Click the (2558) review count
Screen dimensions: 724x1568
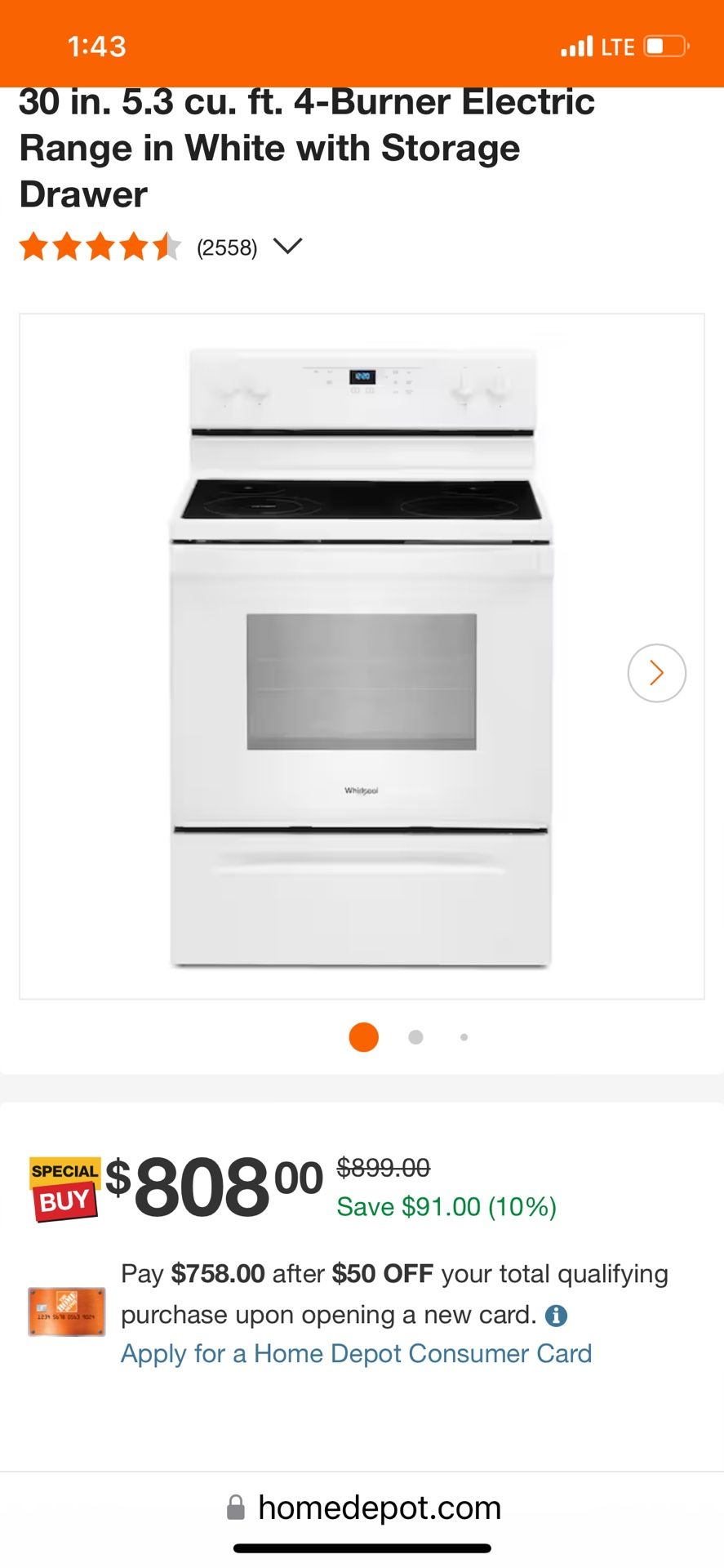226,247
